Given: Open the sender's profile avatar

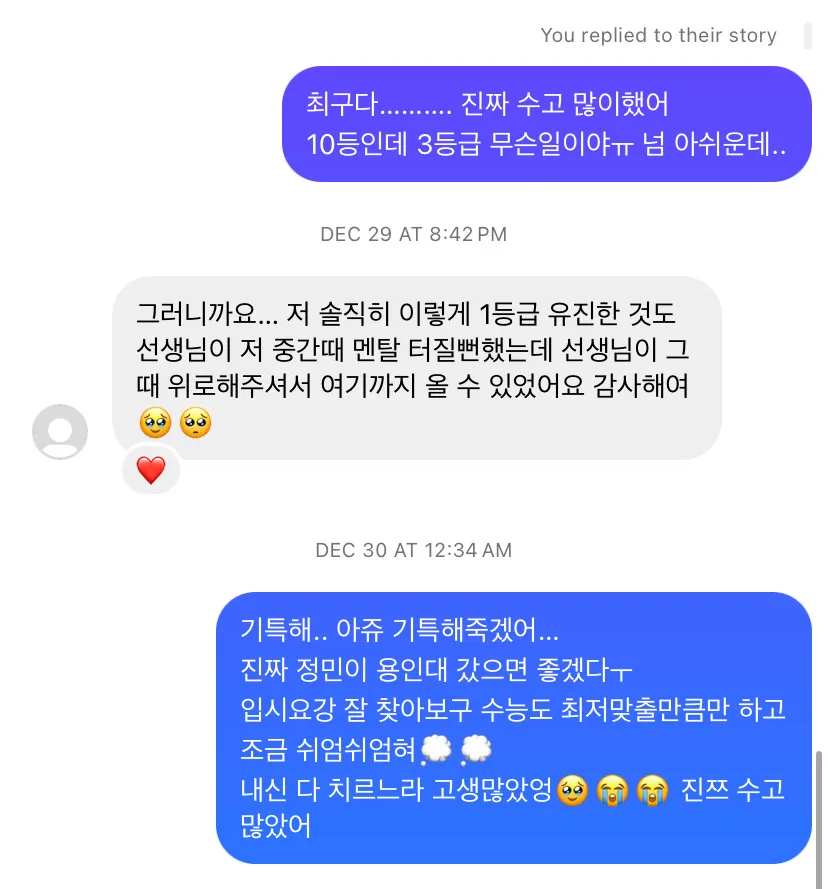Looking at the screenshot, I should 60,432.
